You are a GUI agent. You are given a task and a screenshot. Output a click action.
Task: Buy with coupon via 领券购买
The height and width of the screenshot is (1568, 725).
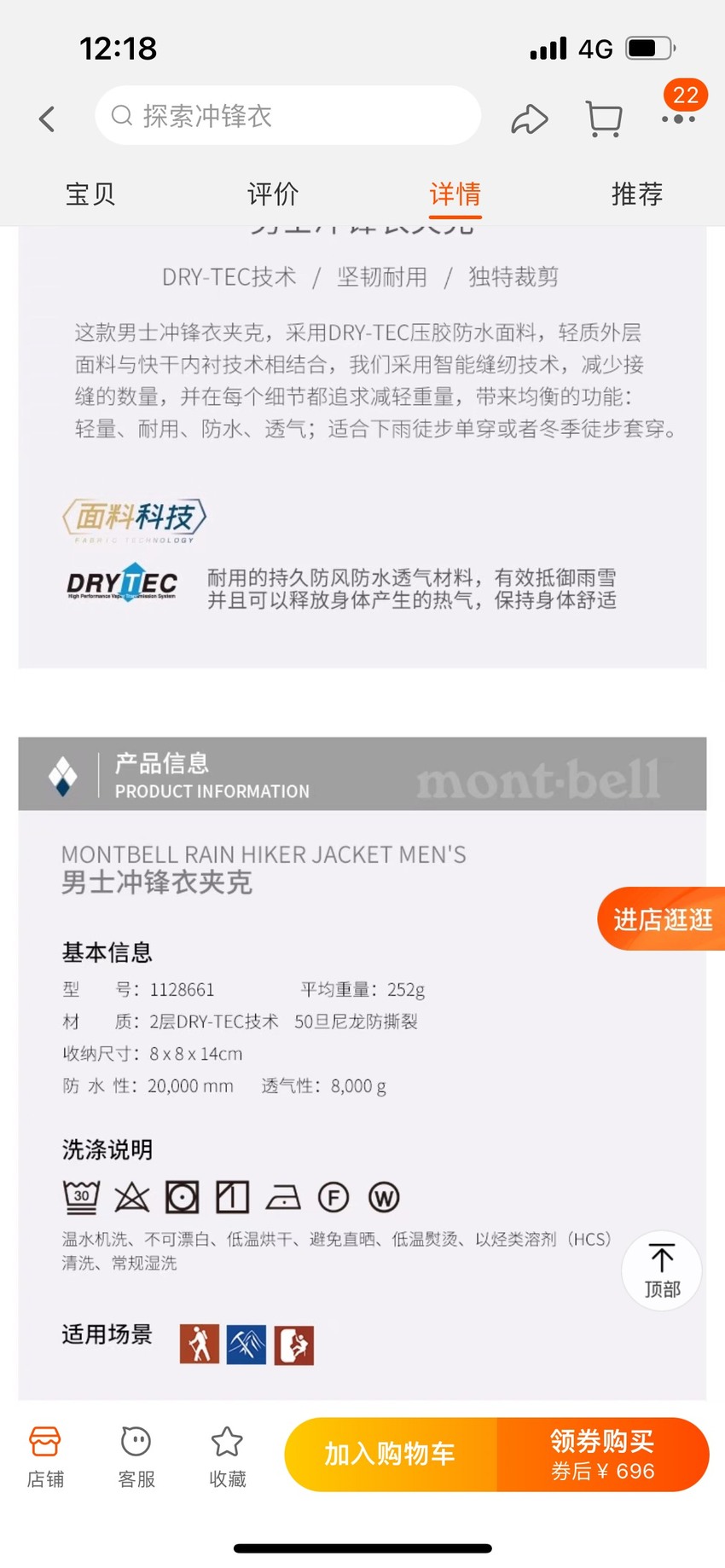[x=603, y=1455]
